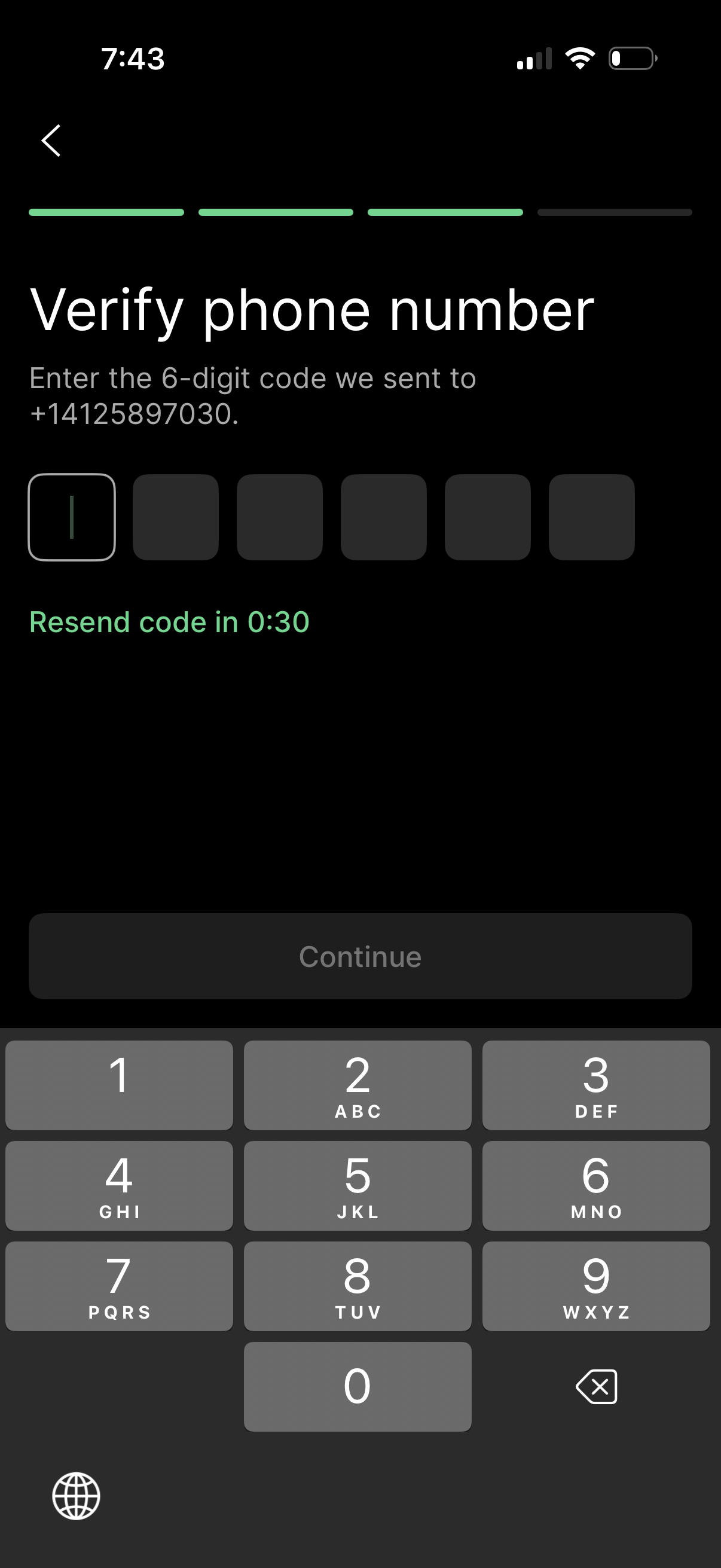Select the first code digit box
721x1568 pixels.
point(71,517)
